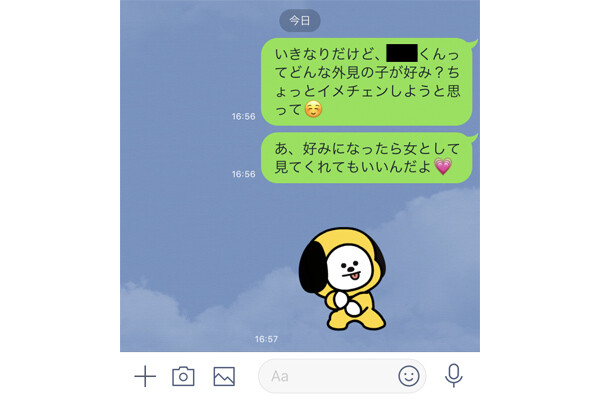Screen dimensions: 600x400
Task: Open the emoji and sticker picker
Action: [x=408, y=376]
